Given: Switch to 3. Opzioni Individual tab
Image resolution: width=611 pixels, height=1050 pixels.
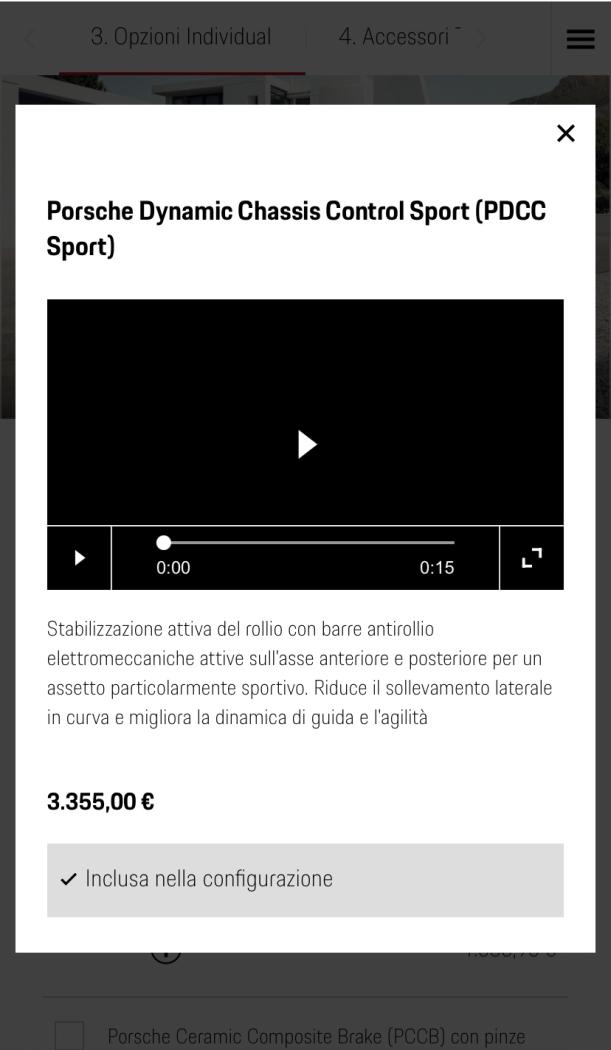Looking at the screenshot, I should (181, 37).
